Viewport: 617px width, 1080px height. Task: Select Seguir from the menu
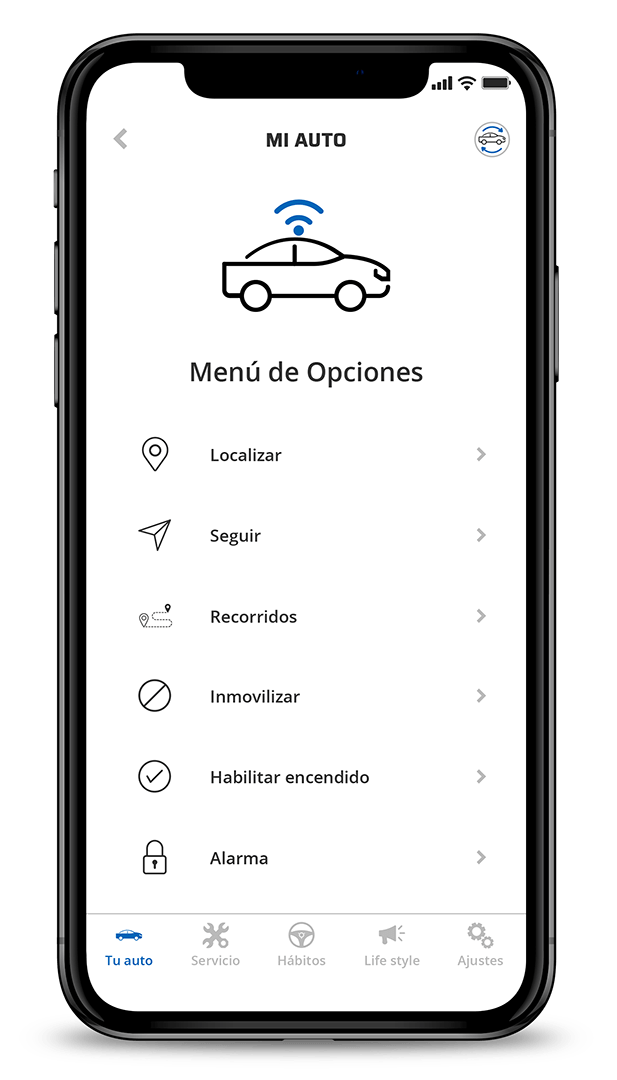pyautogui.click(x=310, y=536)
